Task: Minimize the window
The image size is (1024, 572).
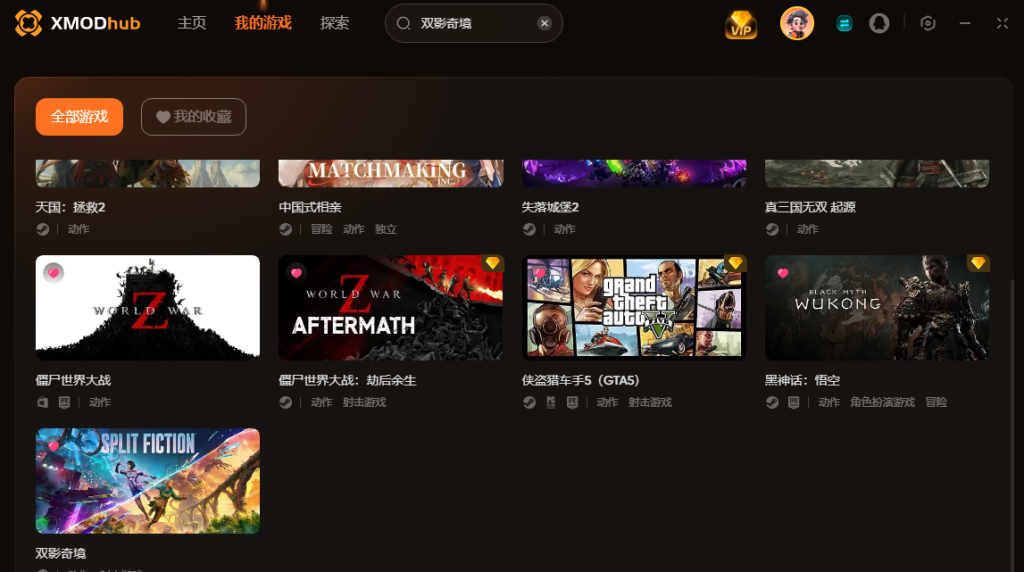Action: [x=965, y=23]
